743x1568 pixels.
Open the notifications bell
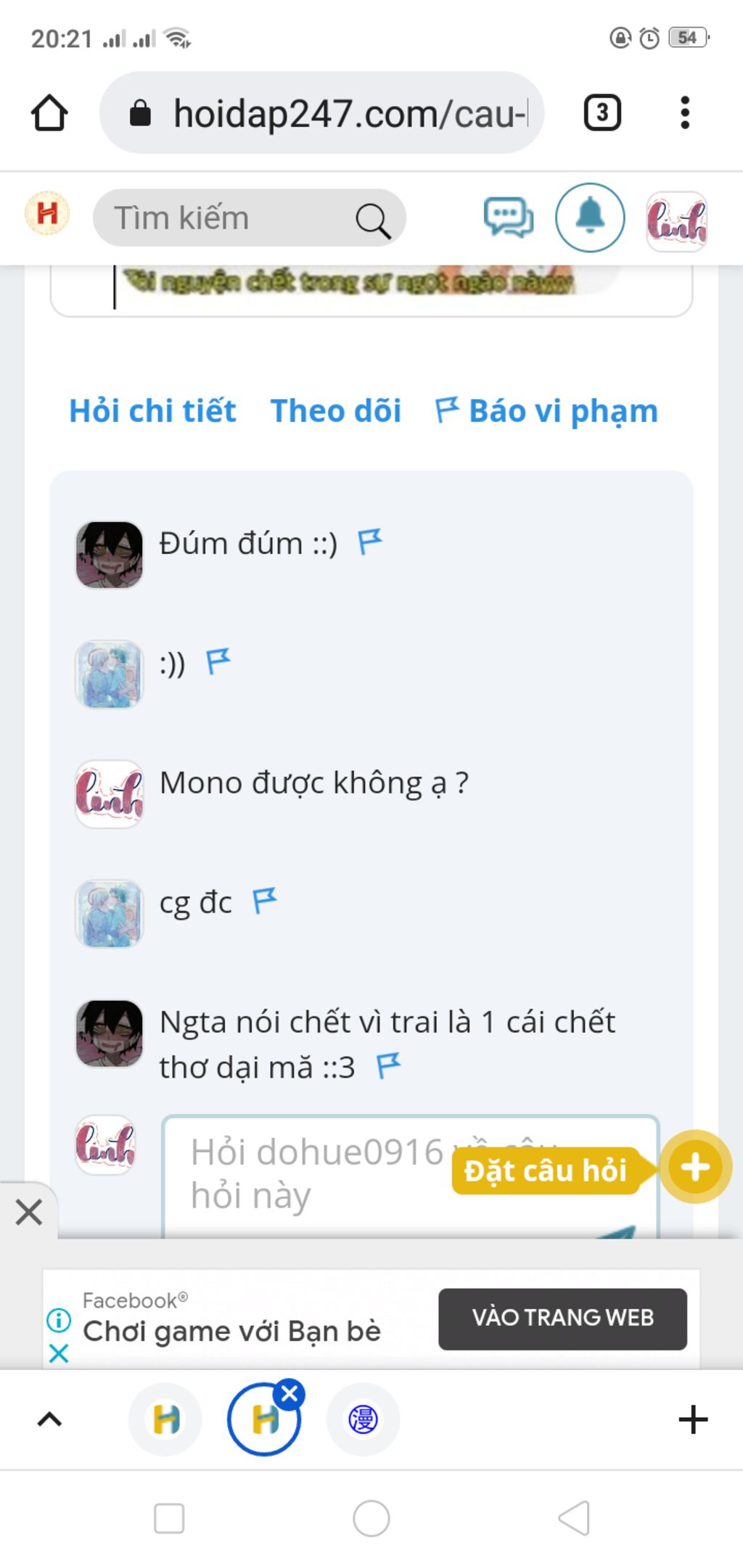[x=590, y=217]
